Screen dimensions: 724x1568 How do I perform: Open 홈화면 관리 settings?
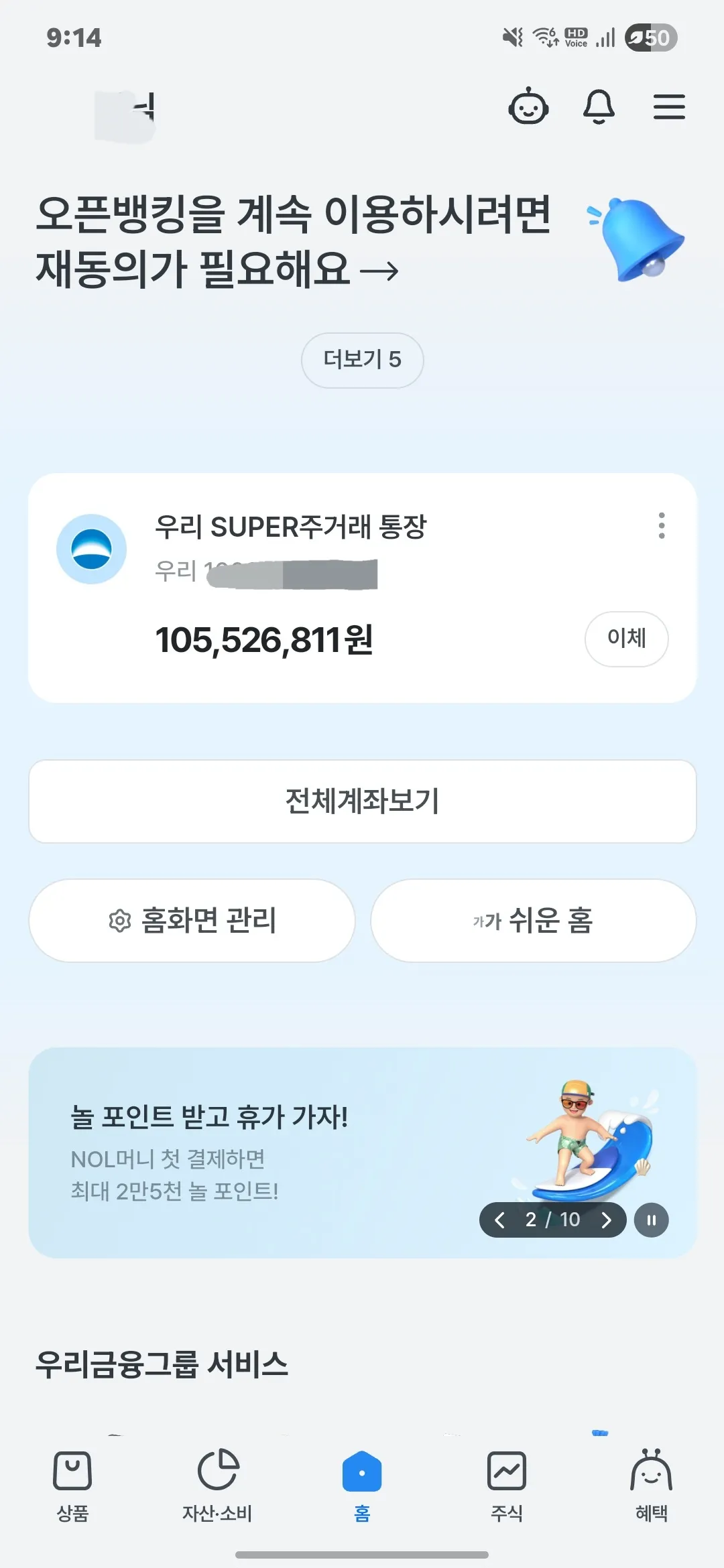pos(192,920)
